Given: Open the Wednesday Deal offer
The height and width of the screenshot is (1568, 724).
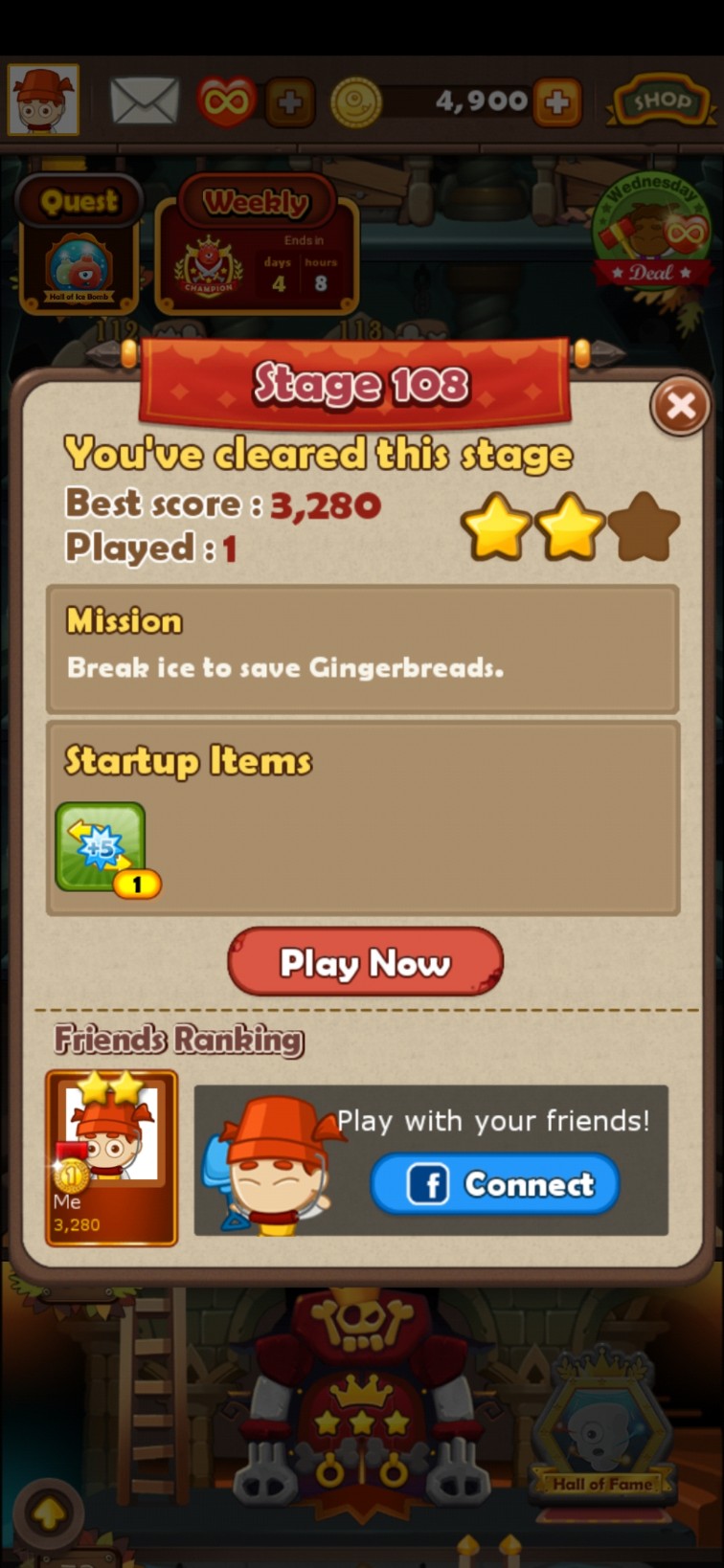Looking at the screenshot, I should (653, 237).
